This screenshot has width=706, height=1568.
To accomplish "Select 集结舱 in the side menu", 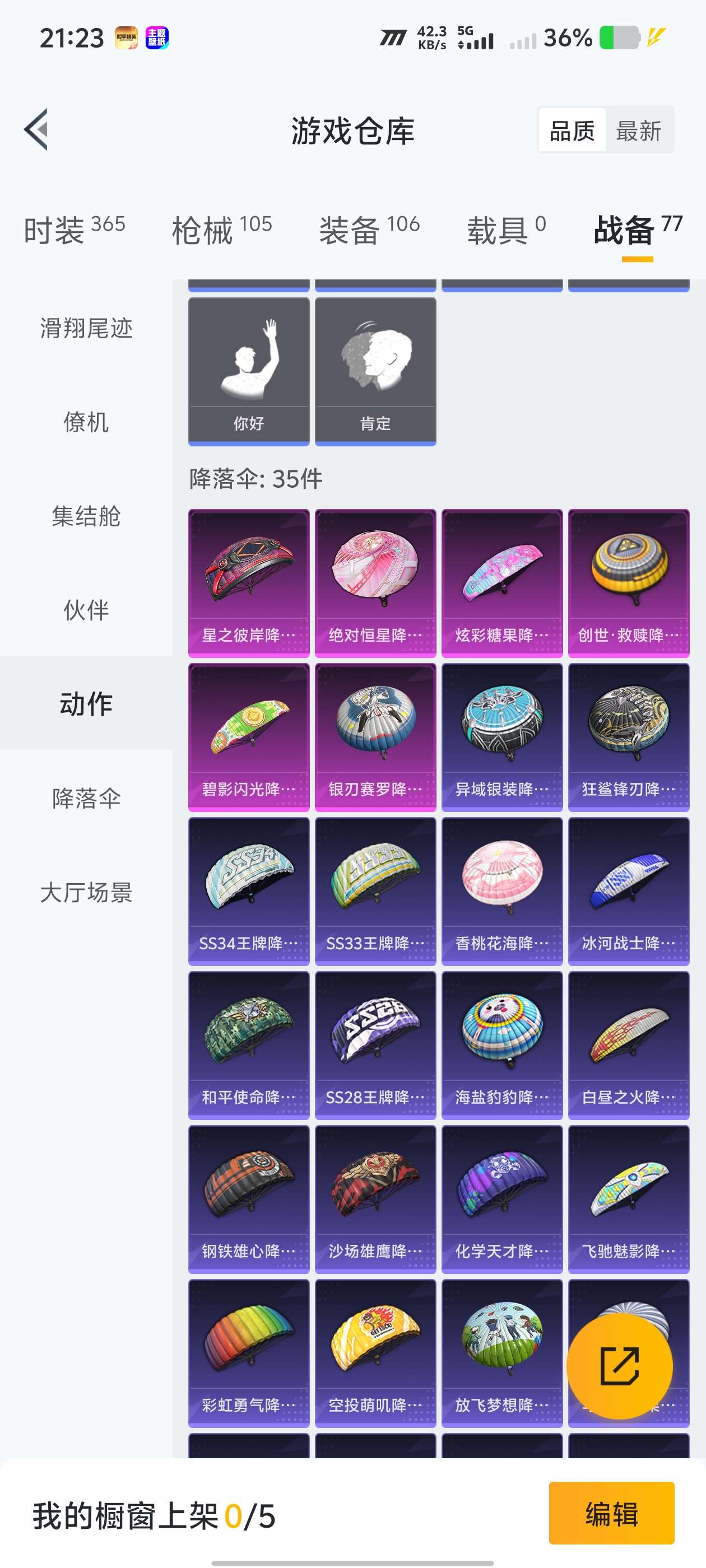I will 86,516.
